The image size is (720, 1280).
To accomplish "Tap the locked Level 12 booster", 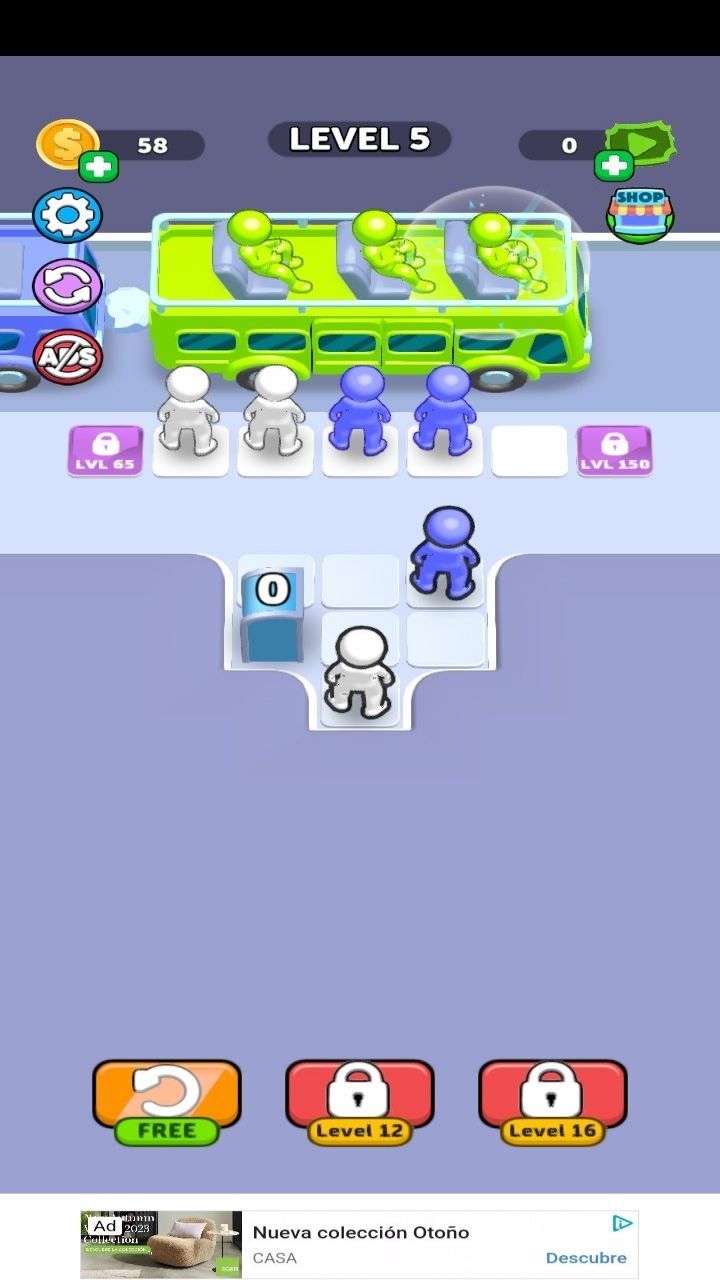I will click(x=360, y=1101).
